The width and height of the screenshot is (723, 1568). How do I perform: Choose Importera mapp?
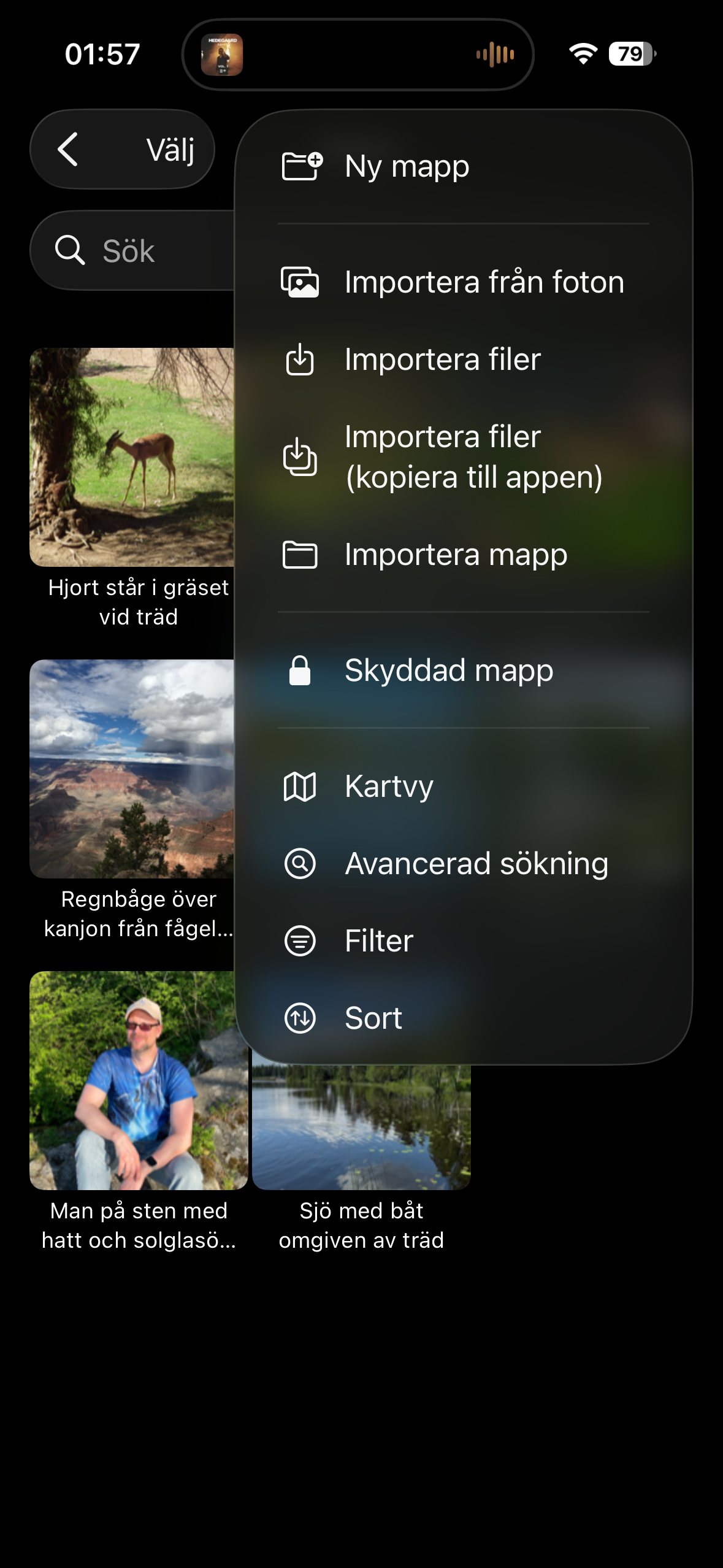(x=456, y=555)
